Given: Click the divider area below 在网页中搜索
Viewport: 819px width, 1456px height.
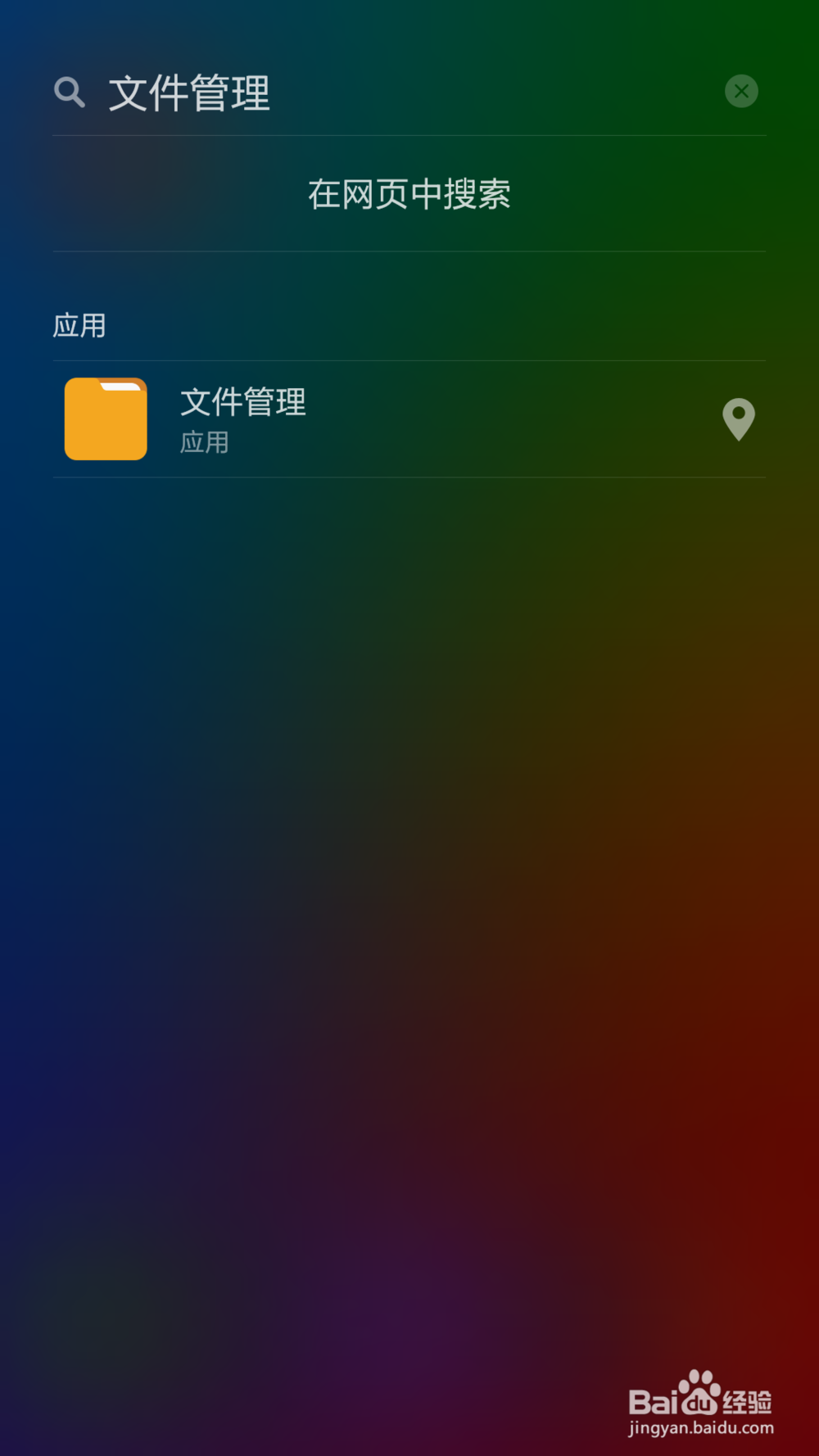Looking at the screenshot, I should [x=408, y=250].
